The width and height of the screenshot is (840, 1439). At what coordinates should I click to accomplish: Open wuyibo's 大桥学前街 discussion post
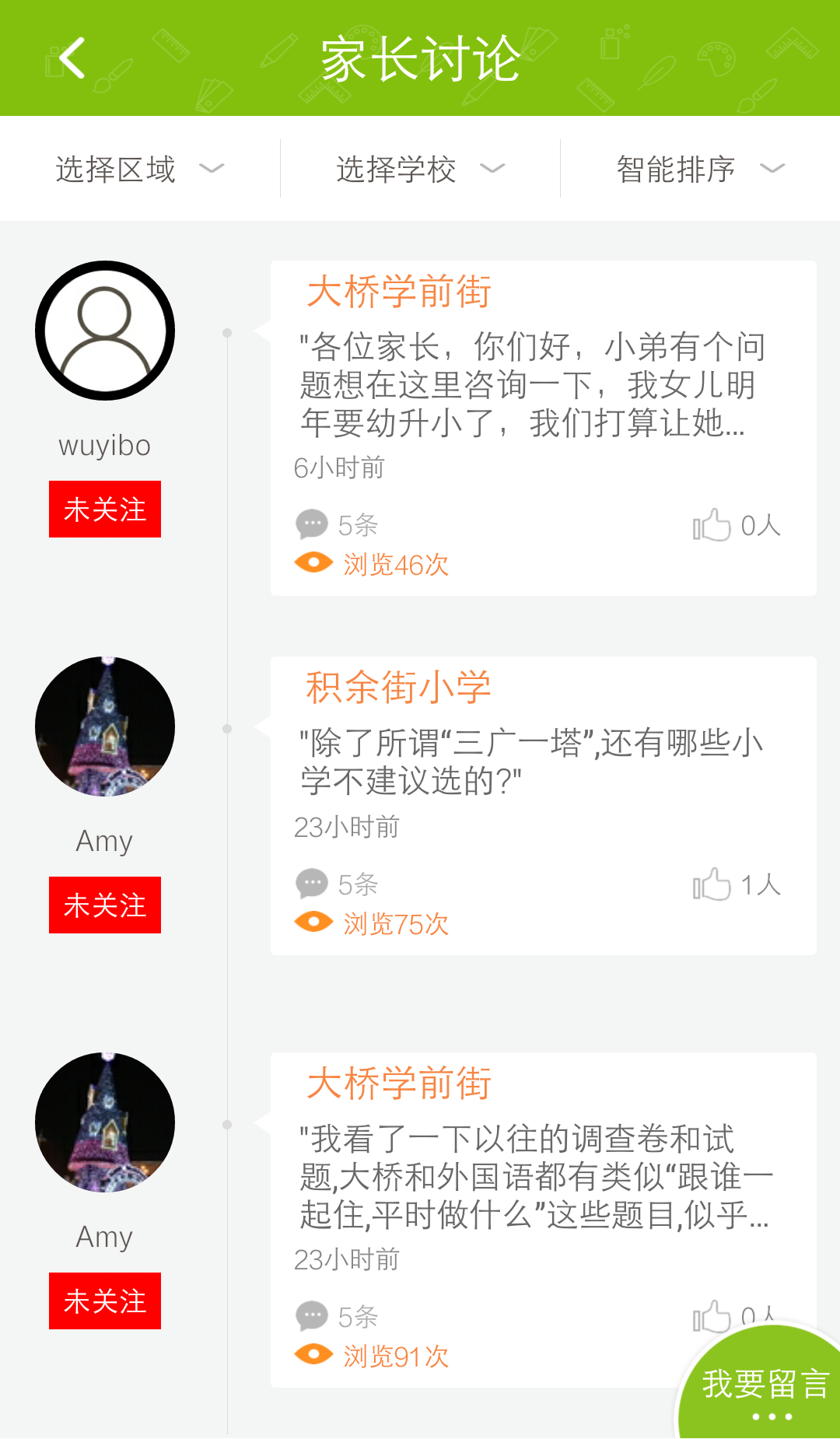tap(533, 384)
